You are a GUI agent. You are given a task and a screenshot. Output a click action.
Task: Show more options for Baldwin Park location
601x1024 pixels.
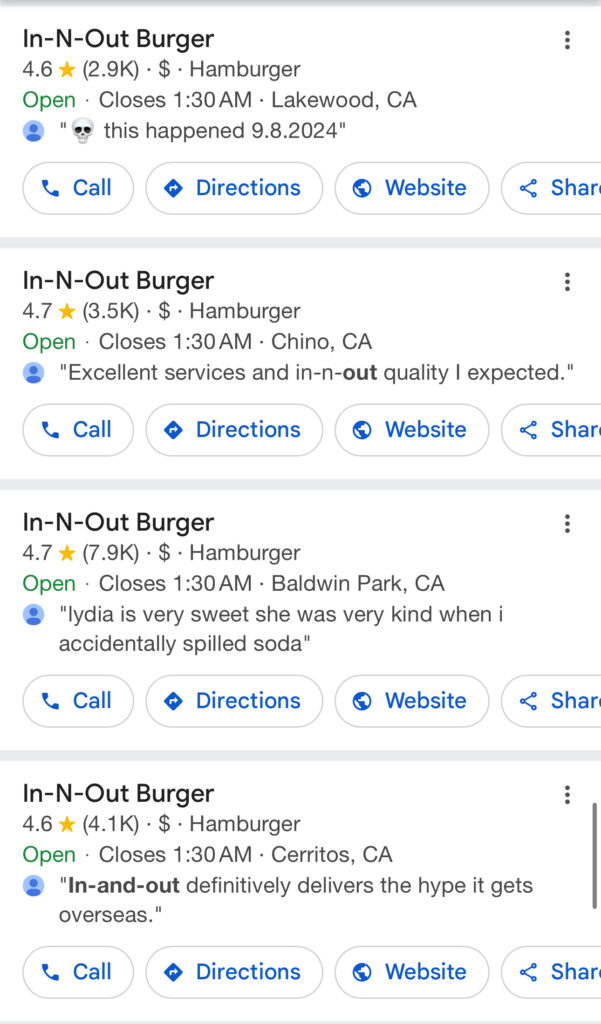[x=567, y=524]
